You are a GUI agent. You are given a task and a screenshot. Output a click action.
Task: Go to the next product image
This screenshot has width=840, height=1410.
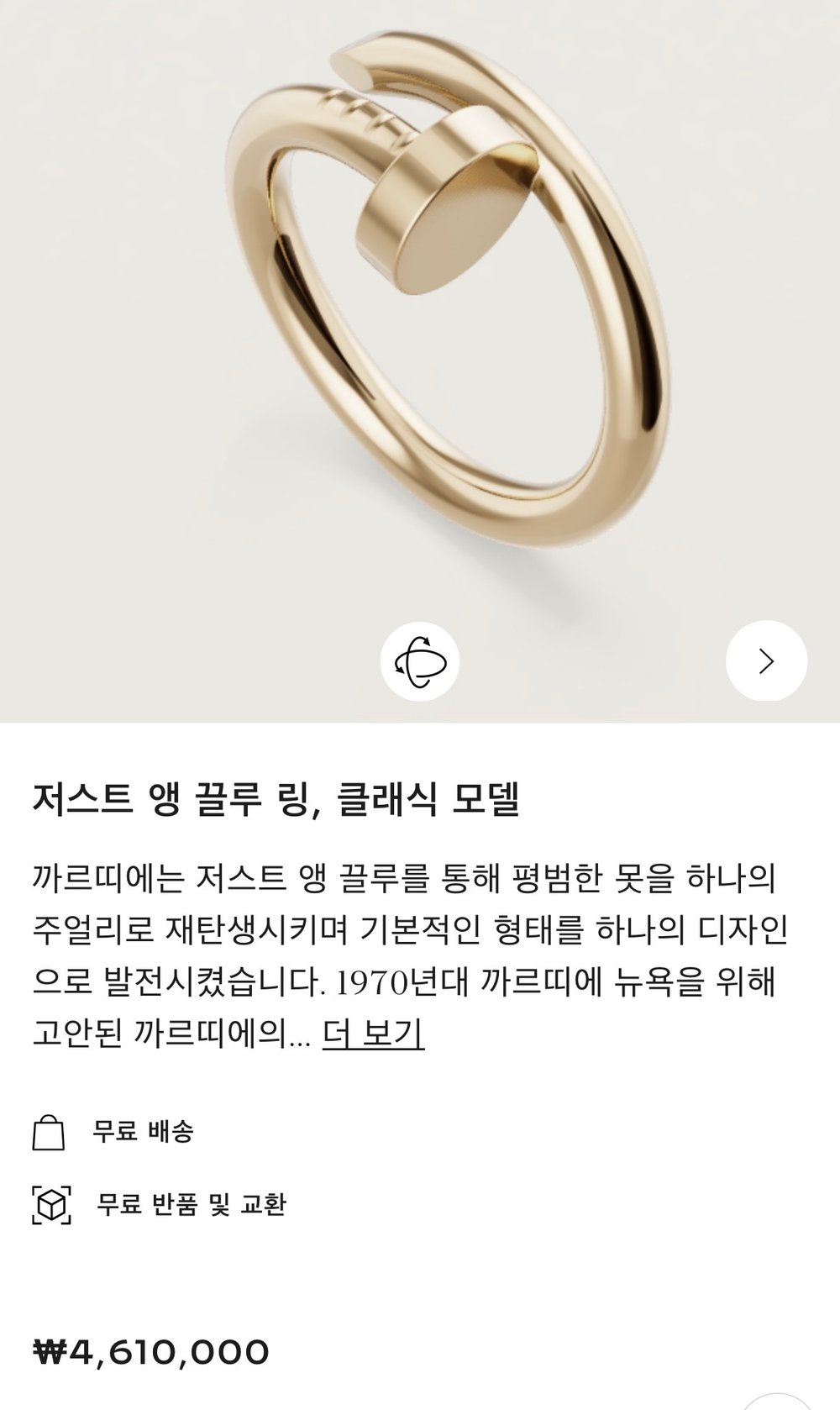(x=765, y=661)
